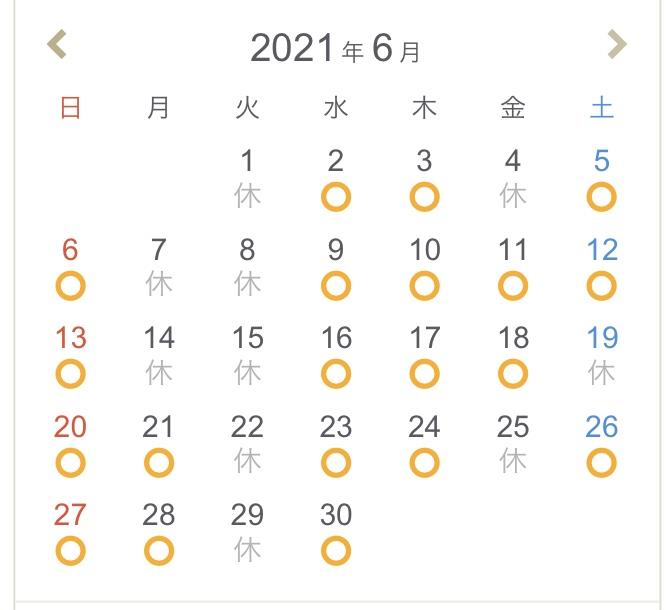The image size is (672, 610).
Task: Select Friday June 11
Action: (513, 269)
